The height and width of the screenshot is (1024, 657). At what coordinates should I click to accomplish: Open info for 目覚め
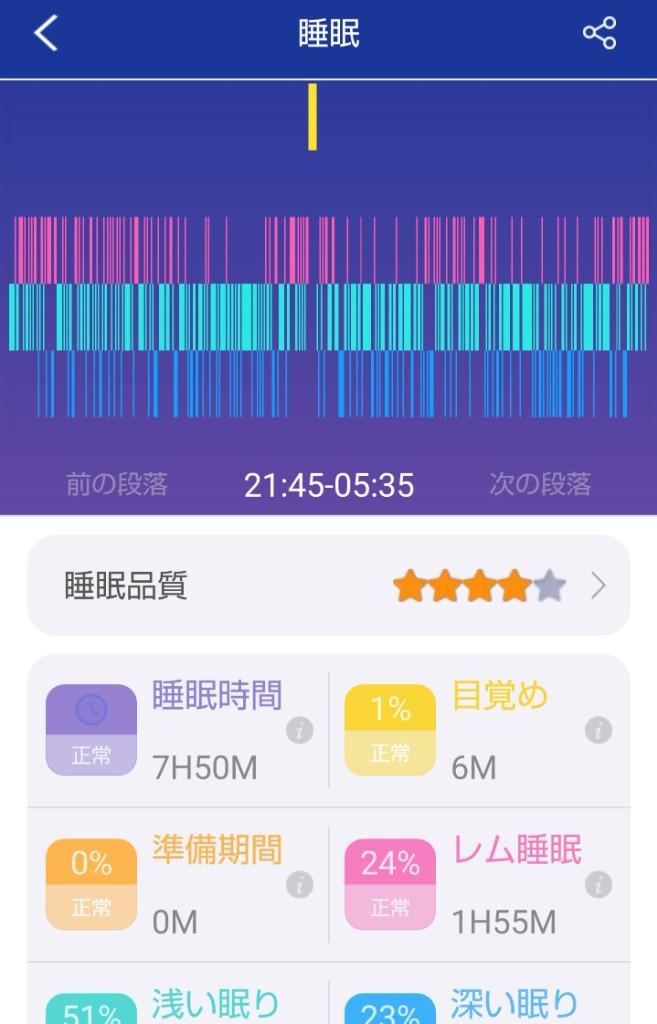pos(598,731)
